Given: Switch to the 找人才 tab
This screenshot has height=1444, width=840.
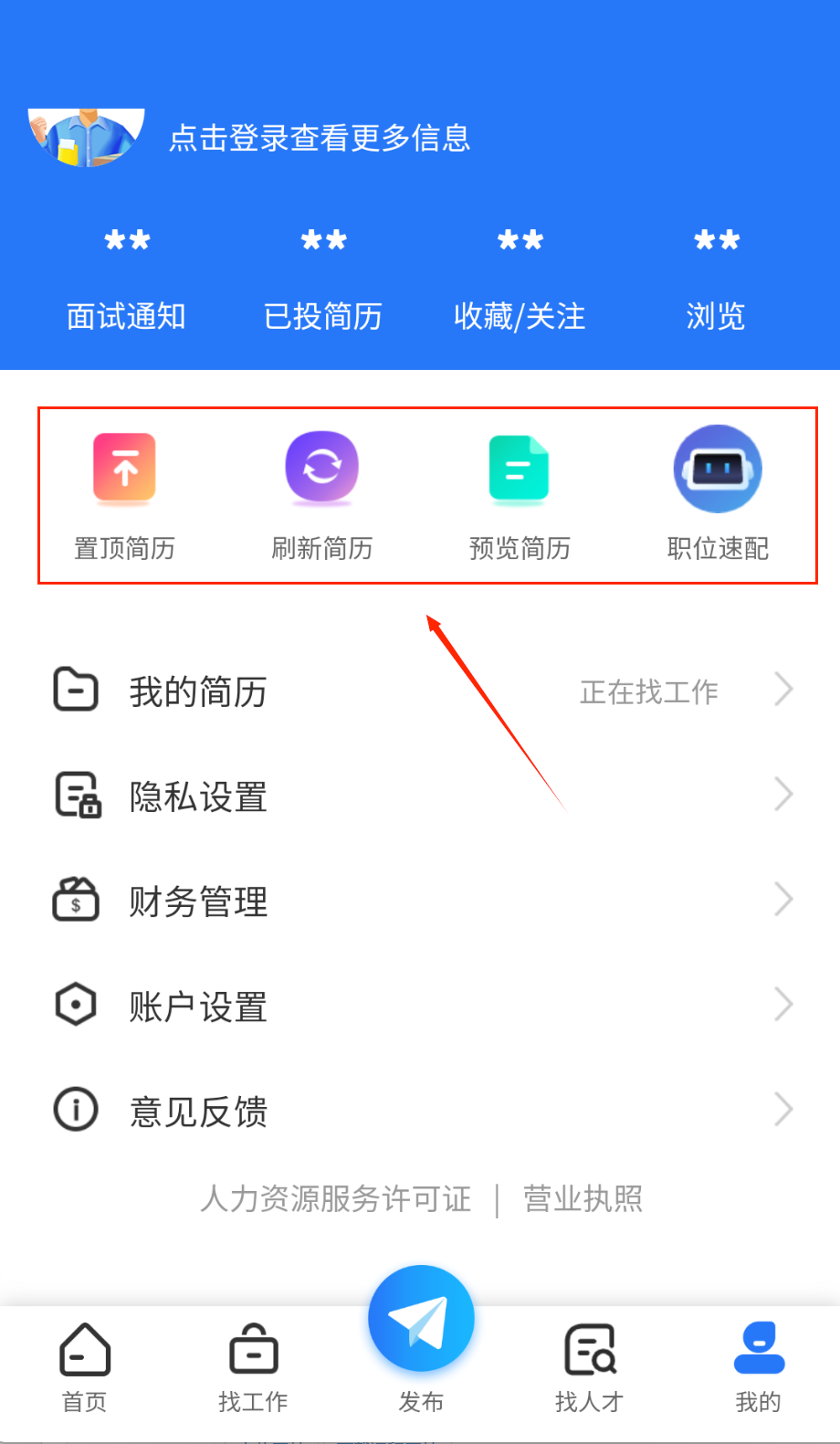Looking at the screenshot, I should [x=589, y=1367].
